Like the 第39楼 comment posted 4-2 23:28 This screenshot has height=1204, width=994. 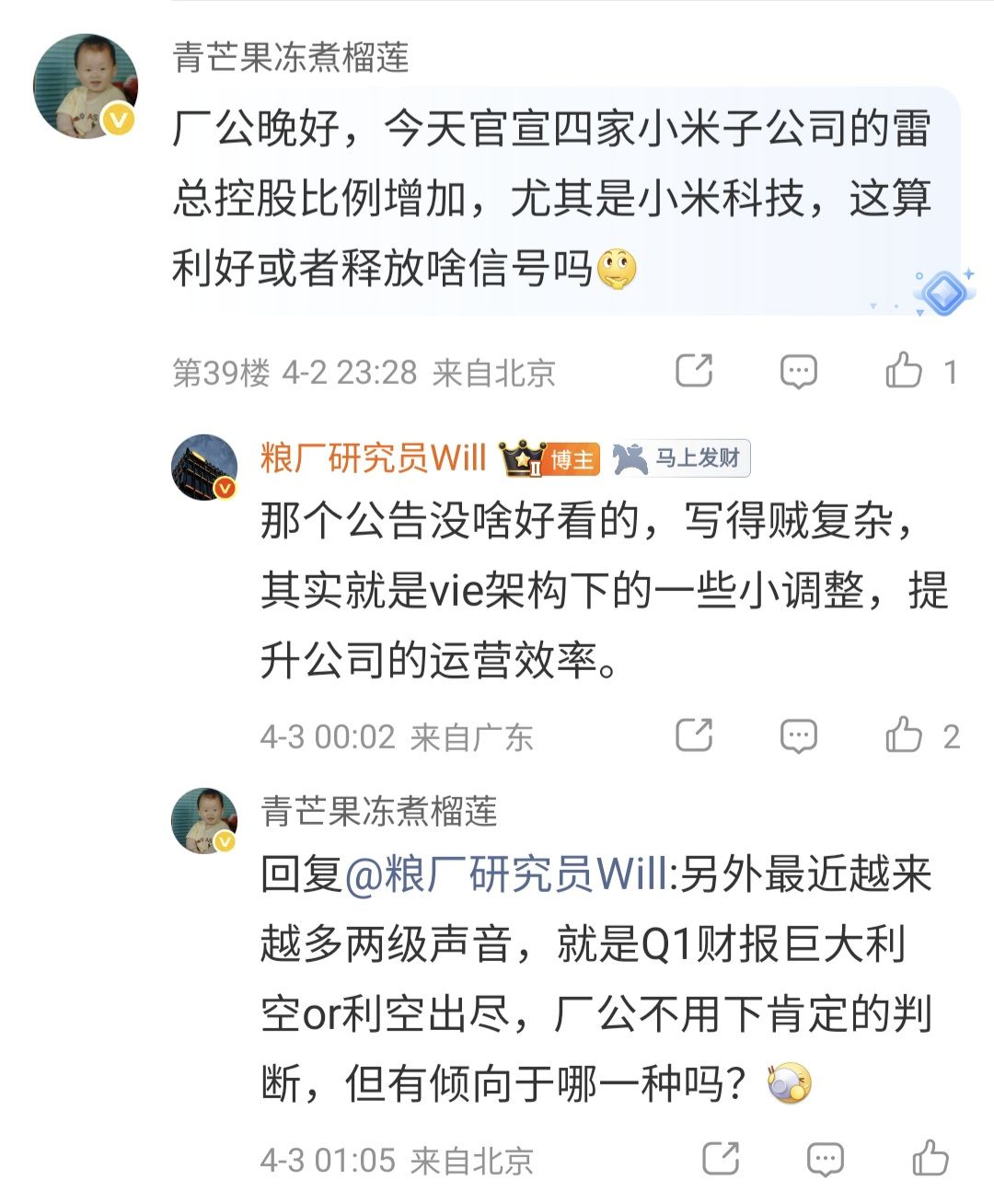904,370
